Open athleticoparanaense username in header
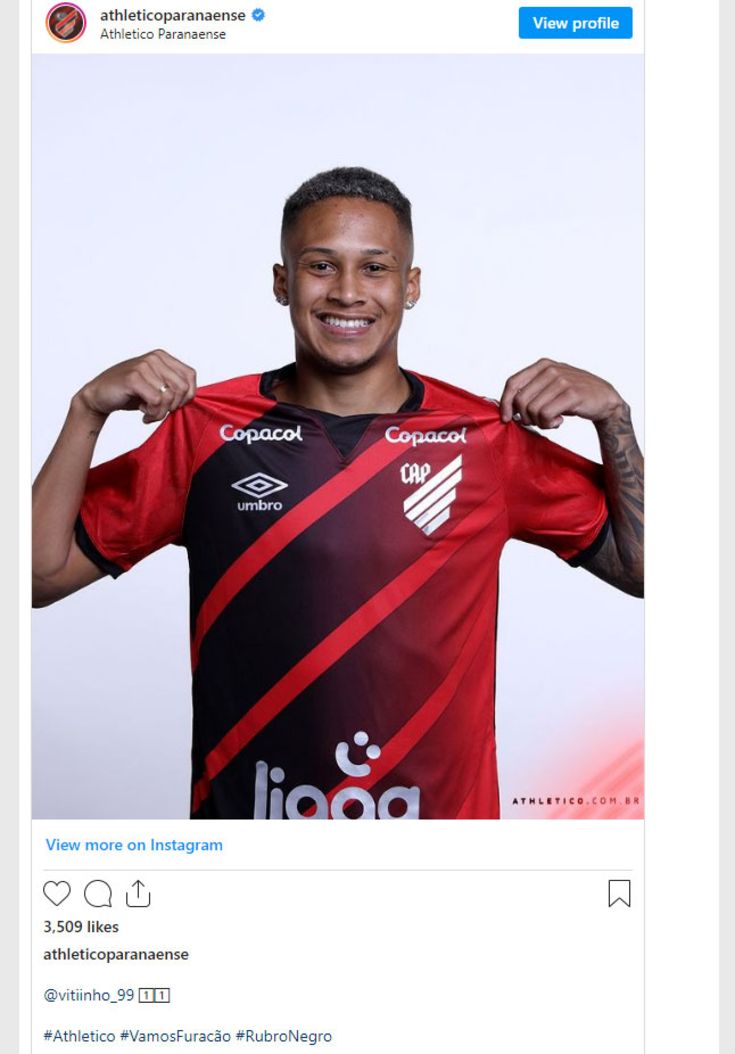735x1054 pixels. coord(172,15)
